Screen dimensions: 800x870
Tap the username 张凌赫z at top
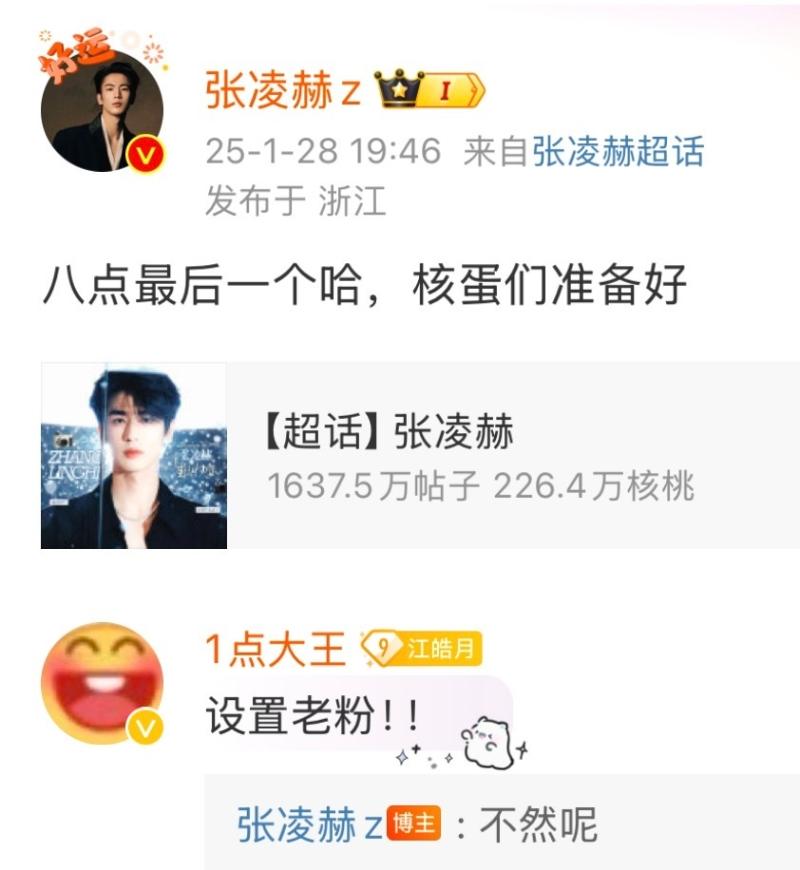coord(282,90)
